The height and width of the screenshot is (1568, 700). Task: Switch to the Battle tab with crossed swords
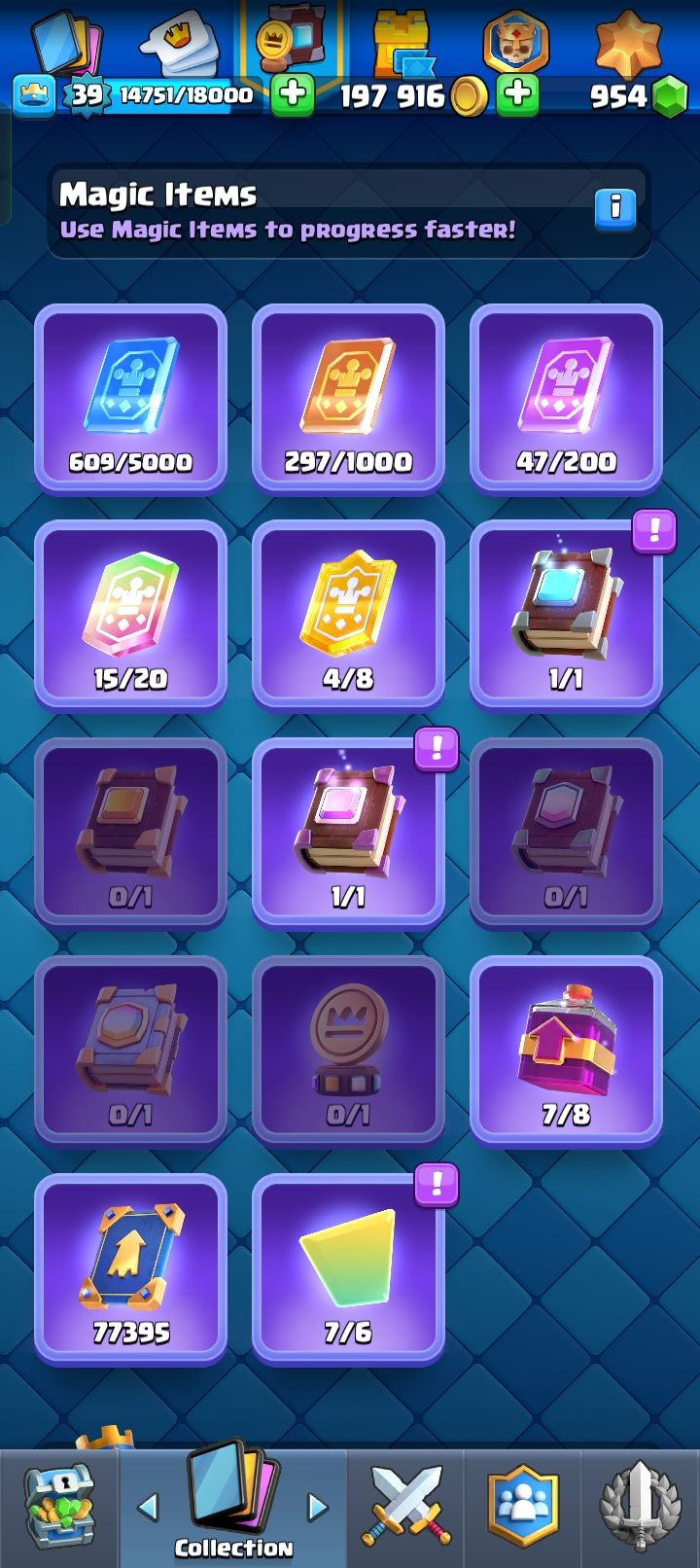[x=405, y=1508]
